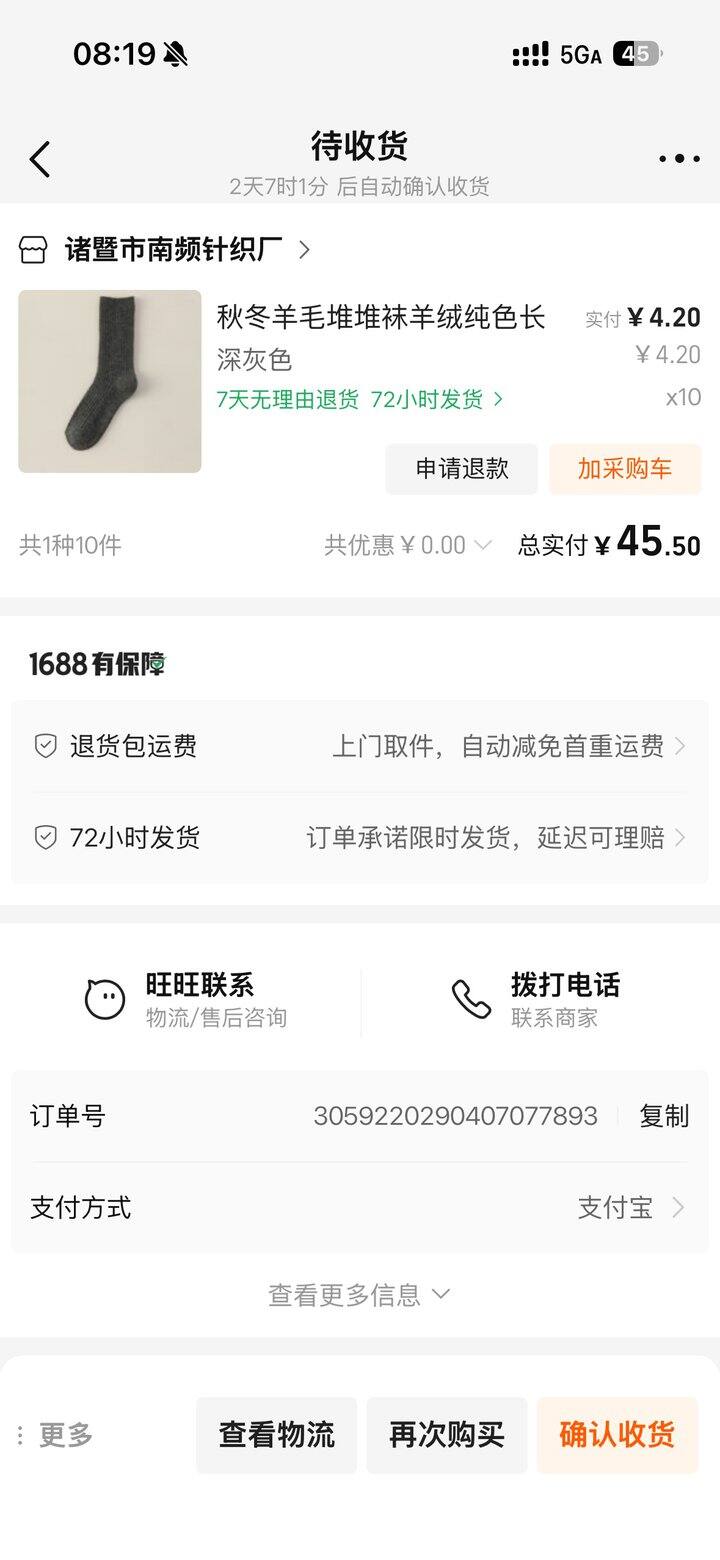Open the 诸暨市南频针织厂 shop page

click(x=173, y=249)
